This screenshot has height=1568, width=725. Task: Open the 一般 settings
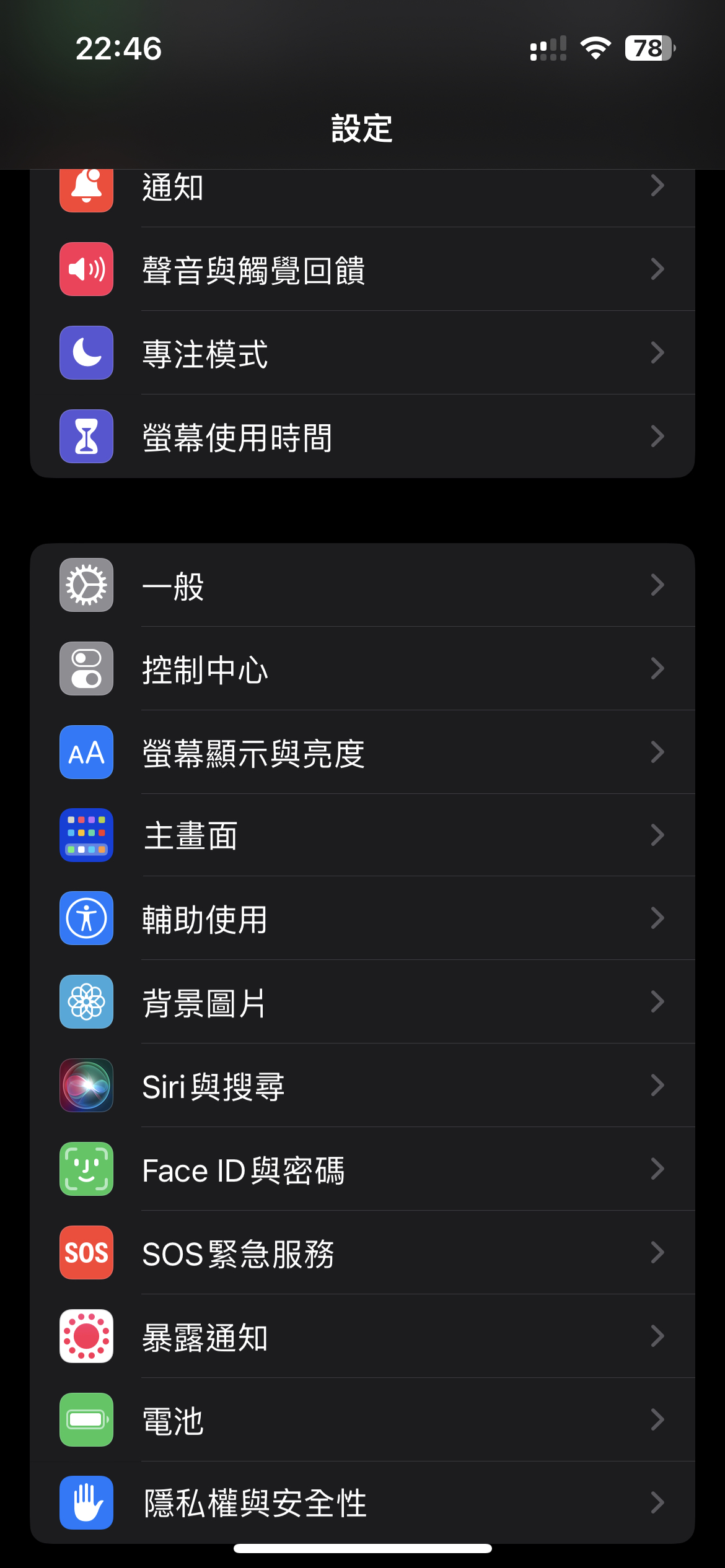pos(362,585)
